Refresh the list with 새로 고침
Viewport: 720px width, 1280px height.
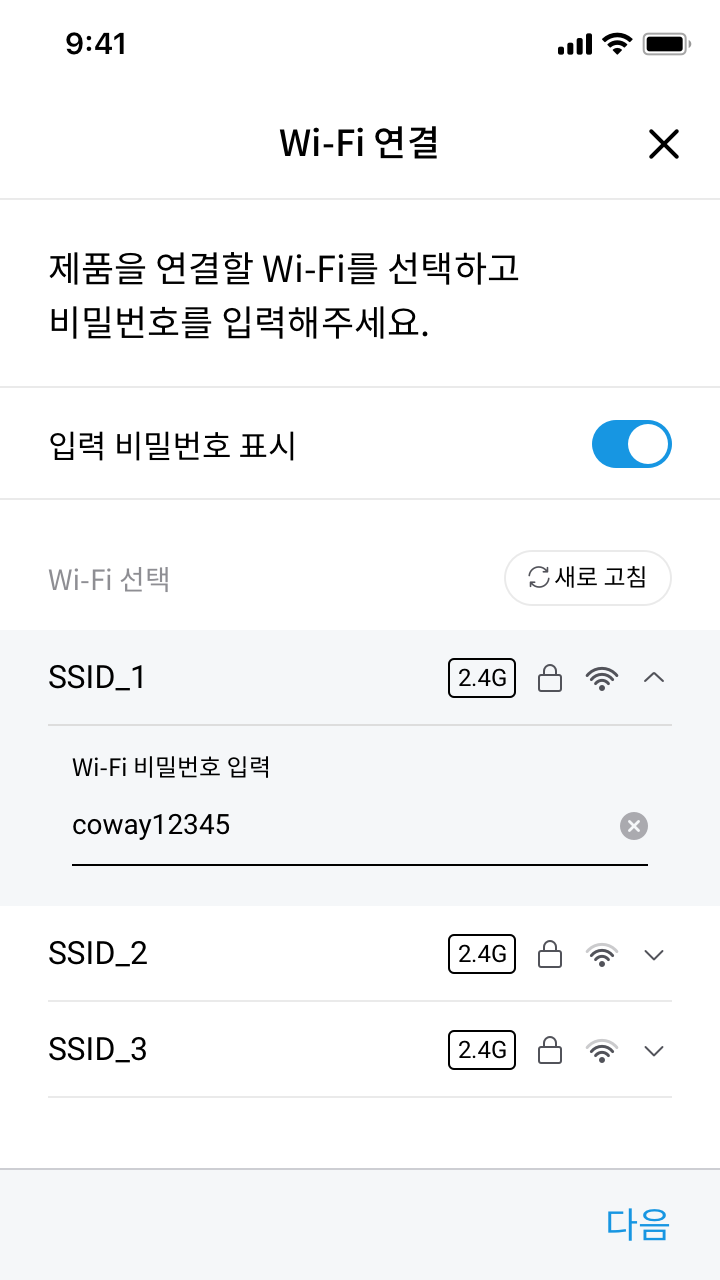tap(588, 577)
